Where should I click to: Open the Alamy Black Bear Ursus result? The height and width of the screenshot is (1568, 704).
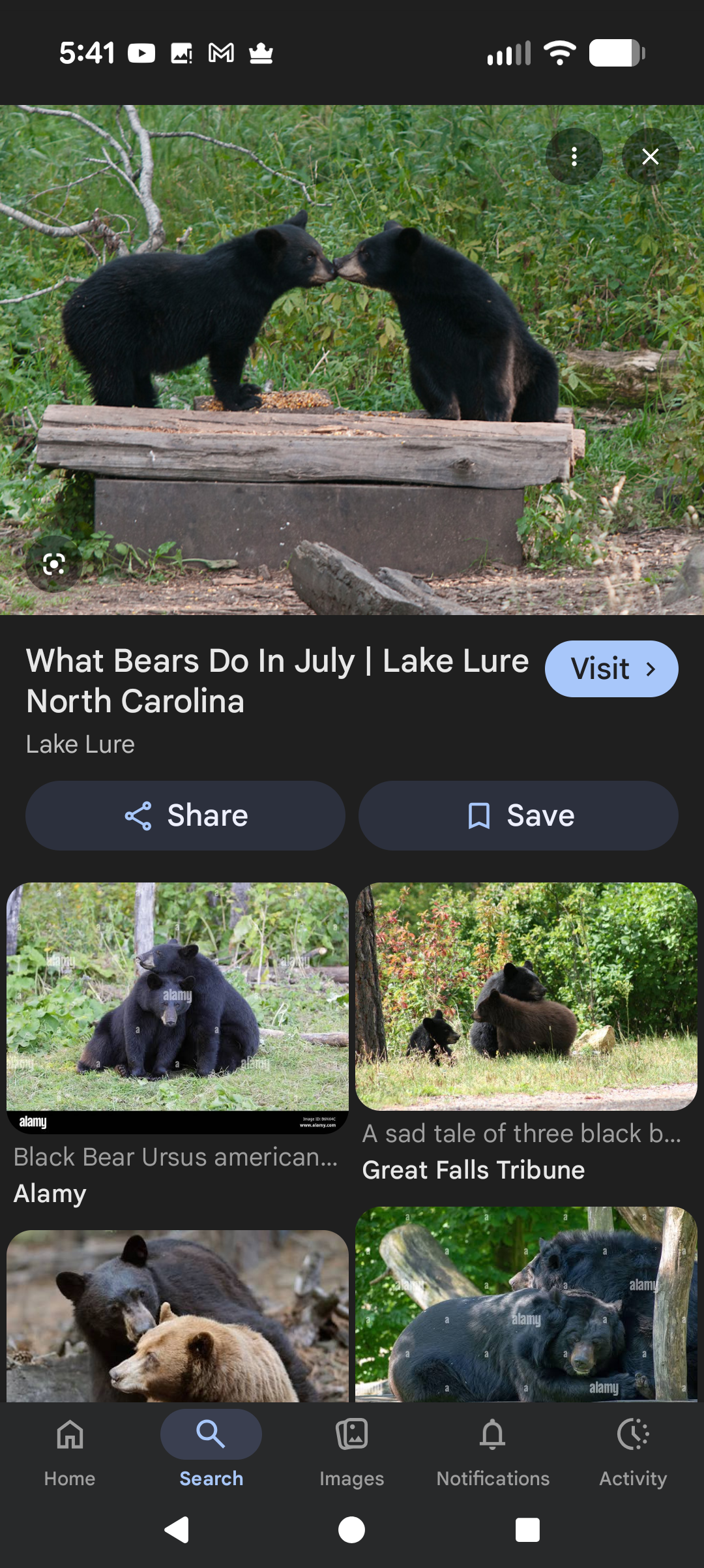click(x=177, y=1008)
